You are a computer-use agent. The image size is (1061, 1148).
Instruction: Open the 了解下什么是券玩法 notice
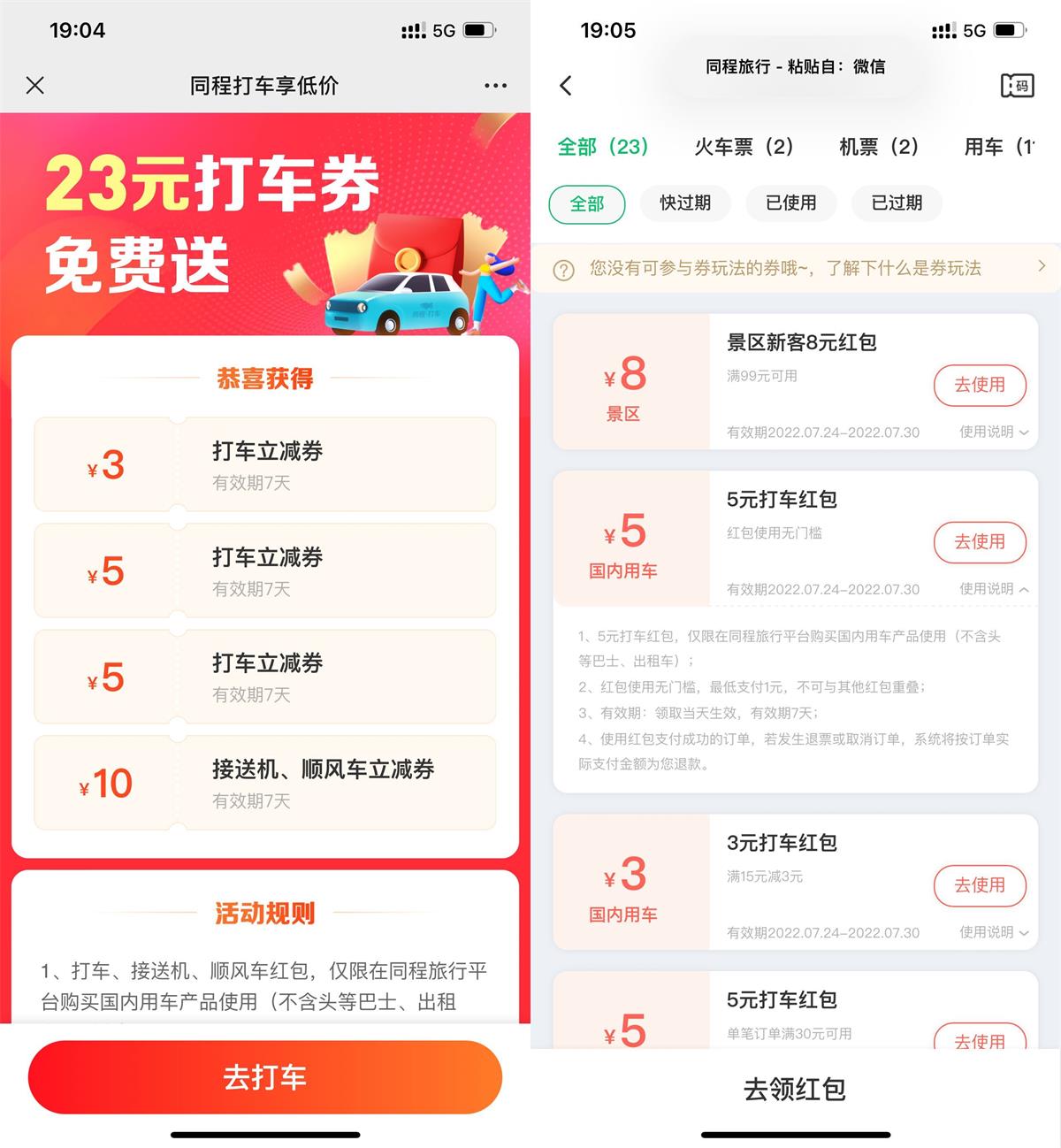pos(796,268)
